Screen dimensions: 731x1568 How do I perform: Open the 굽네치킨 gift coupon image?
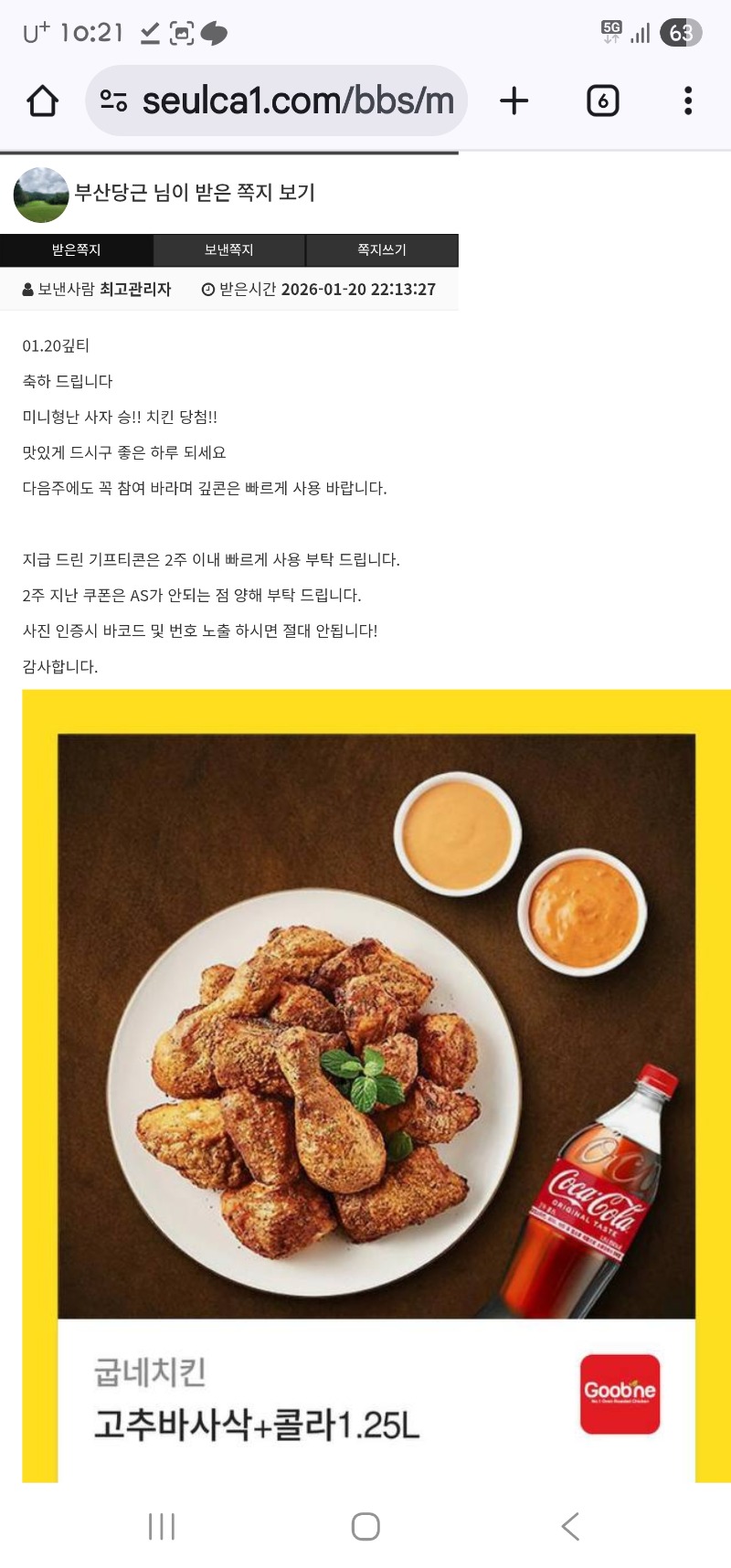click(x=376, y=1085)
